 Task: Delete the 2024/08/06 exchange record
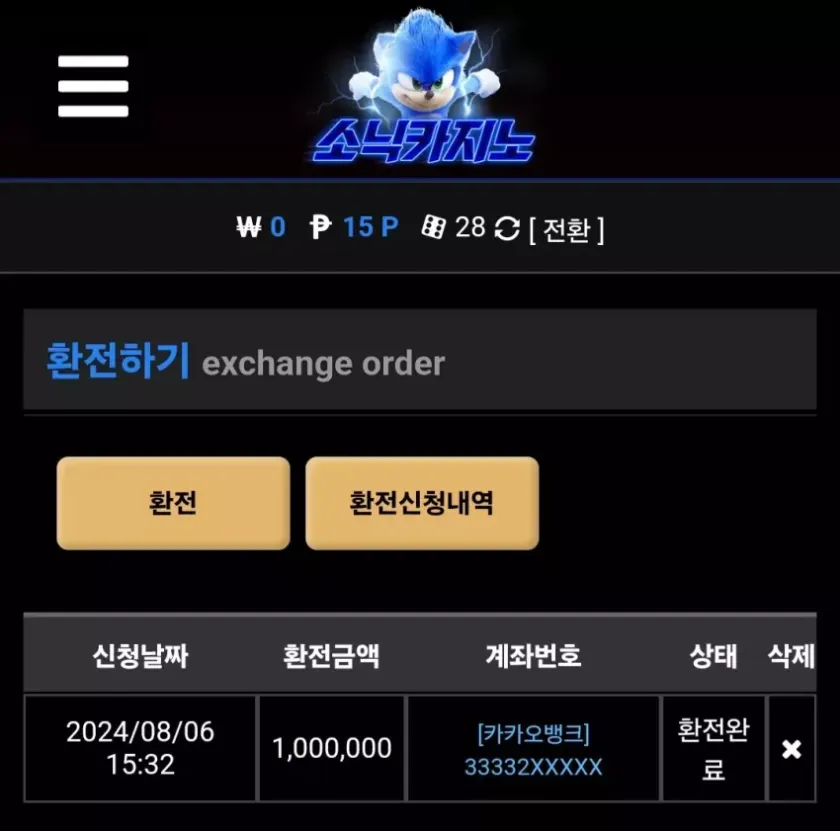(791, 749)
